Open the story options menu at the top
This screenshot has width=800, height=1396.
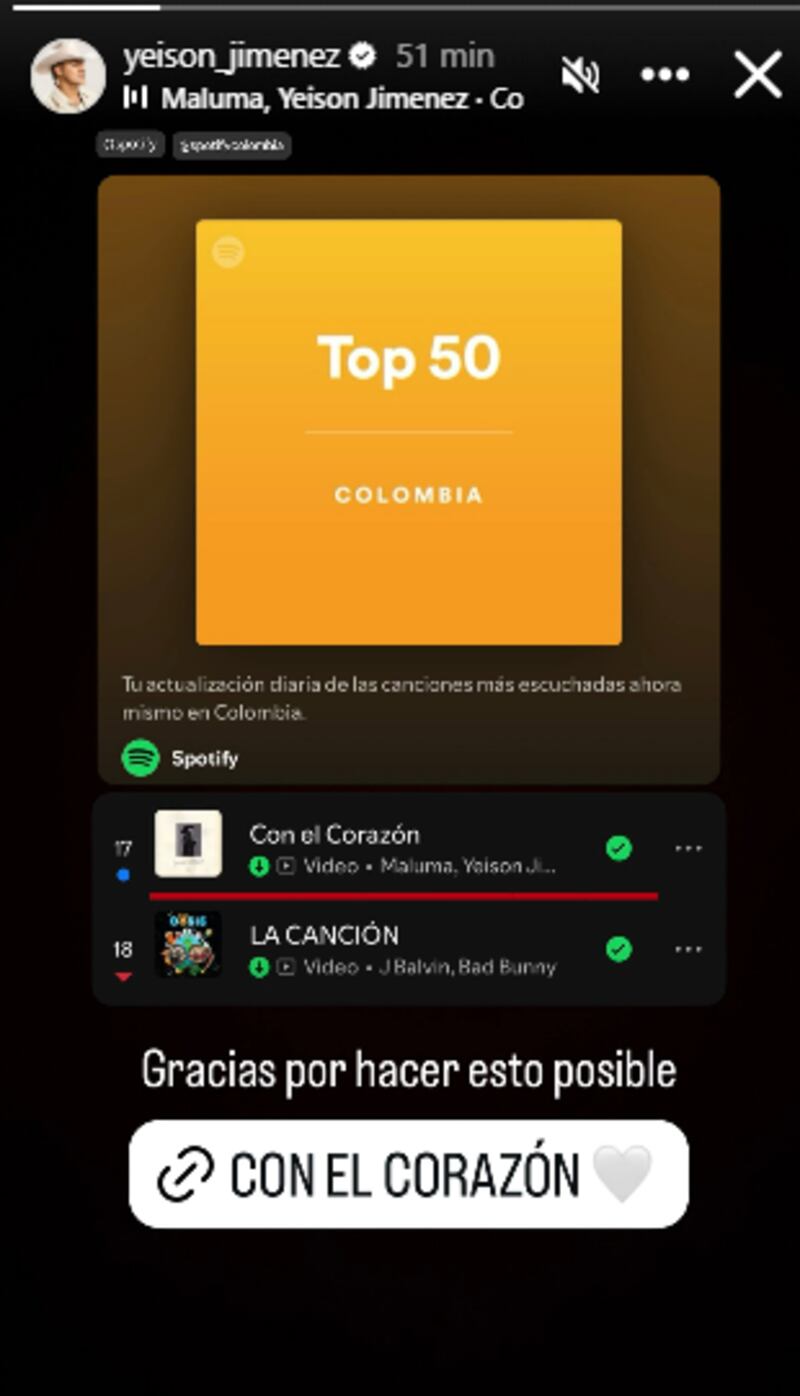666,72
